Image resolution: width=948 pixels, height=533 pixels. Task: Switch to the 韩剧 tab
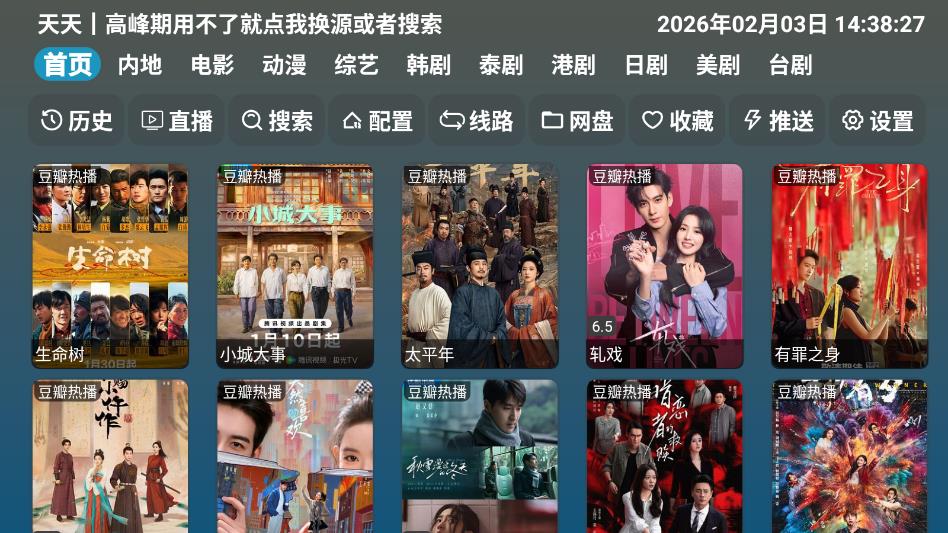[x=428, y=65]
